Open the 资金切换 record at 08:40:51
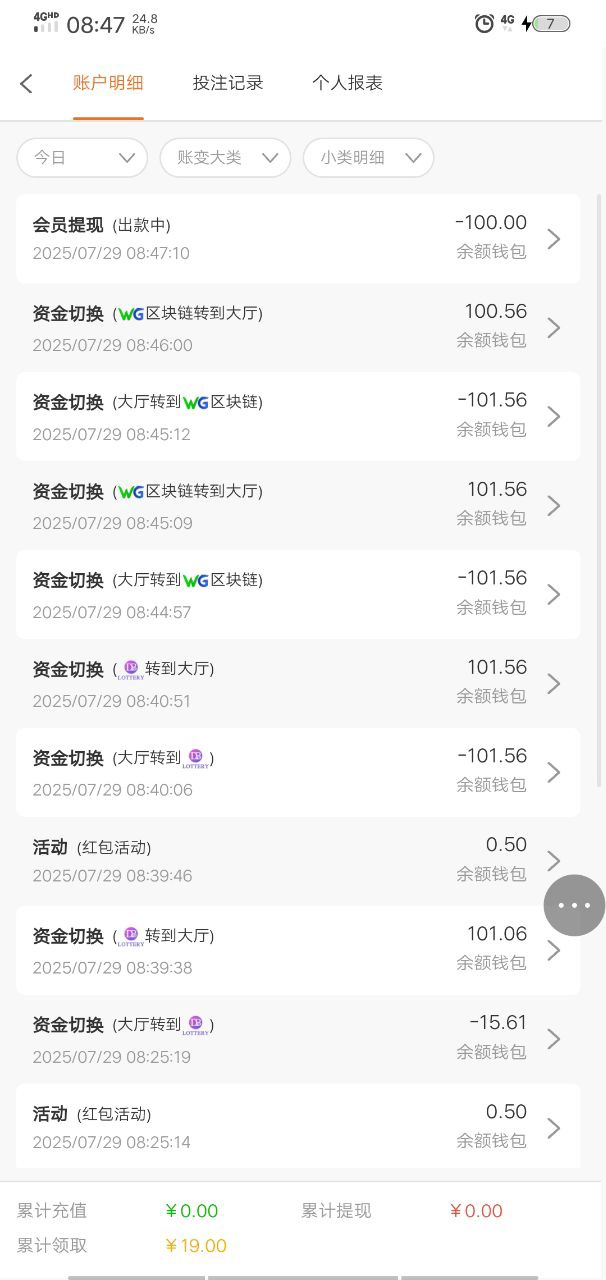Screen dimensions: 606x1280 pos(298,684)
